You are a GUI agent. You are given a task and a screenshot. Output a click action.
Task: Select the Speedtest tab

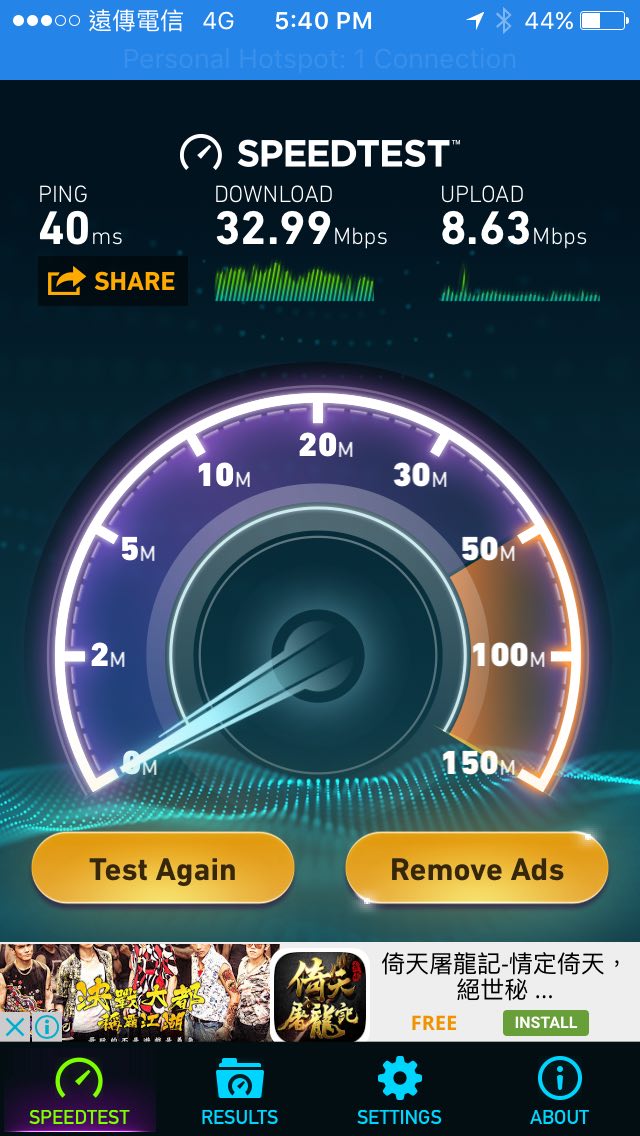pyautogui.click(x=80, y=1092)
